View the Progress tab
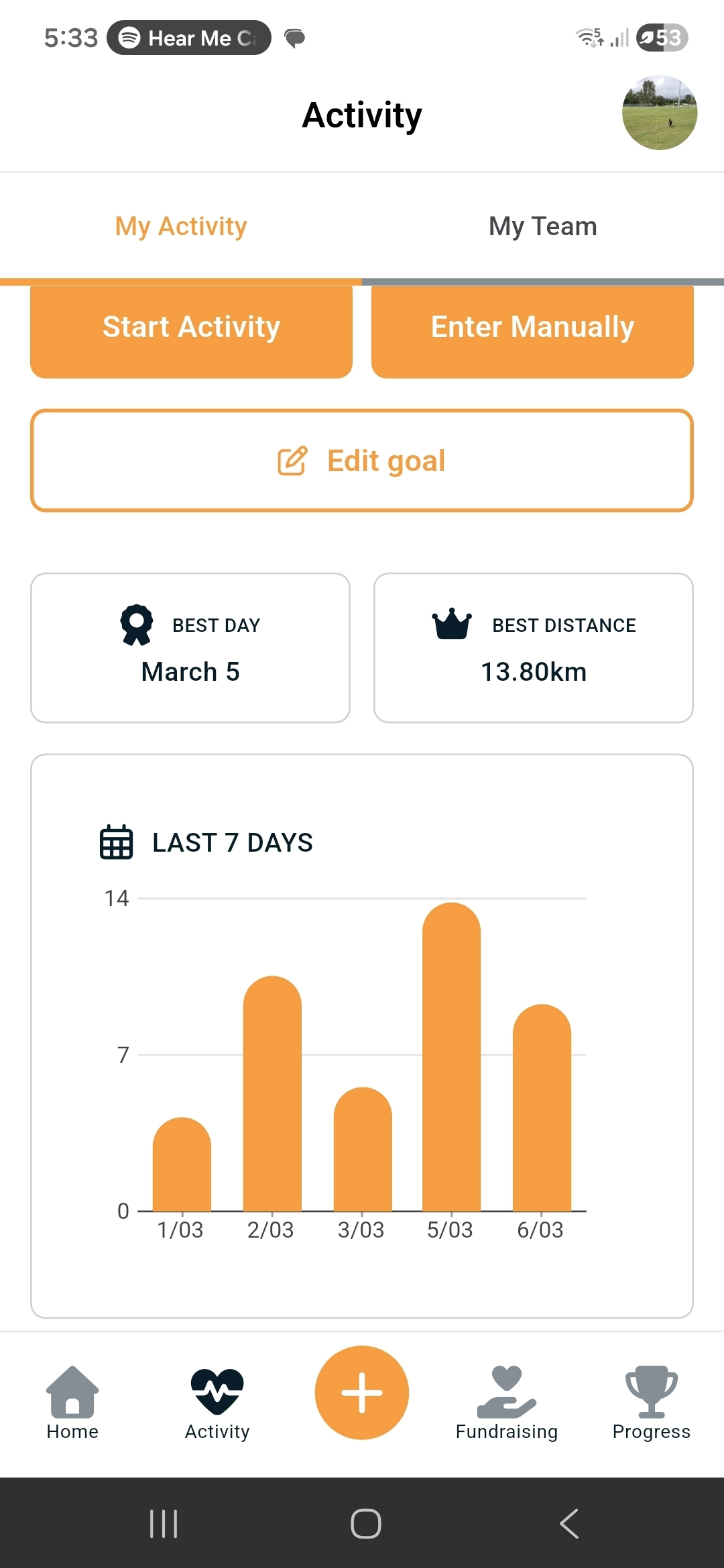The image size is (724, 1568). coord(651,1403)
